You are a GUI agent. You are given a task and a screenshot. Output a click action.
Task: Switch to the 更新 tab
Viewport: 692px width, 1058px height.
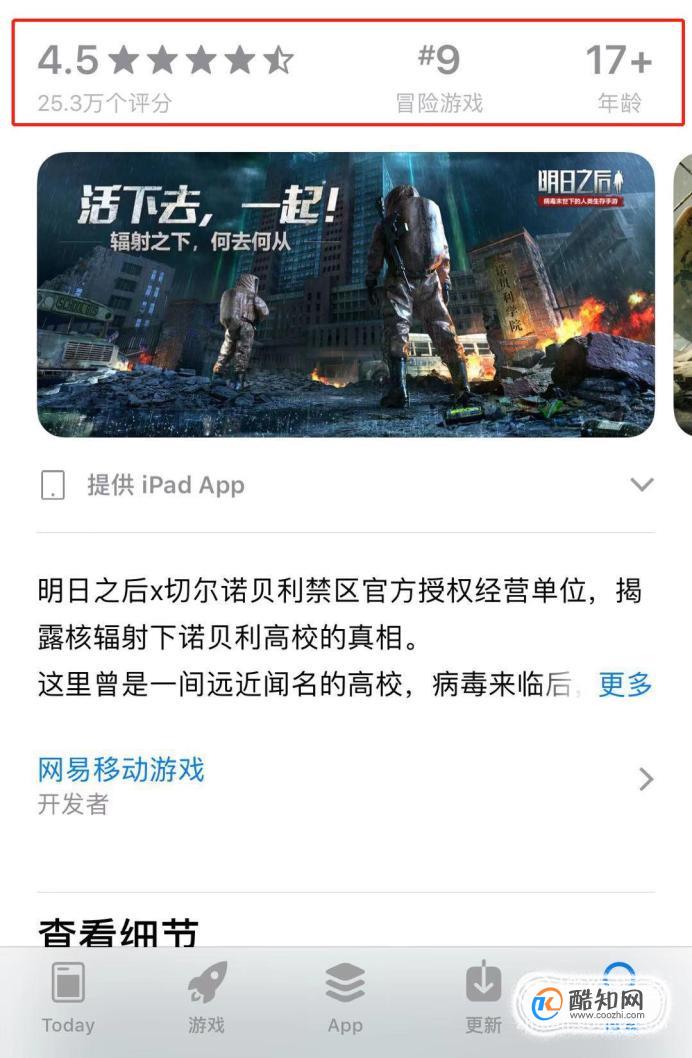484,996
